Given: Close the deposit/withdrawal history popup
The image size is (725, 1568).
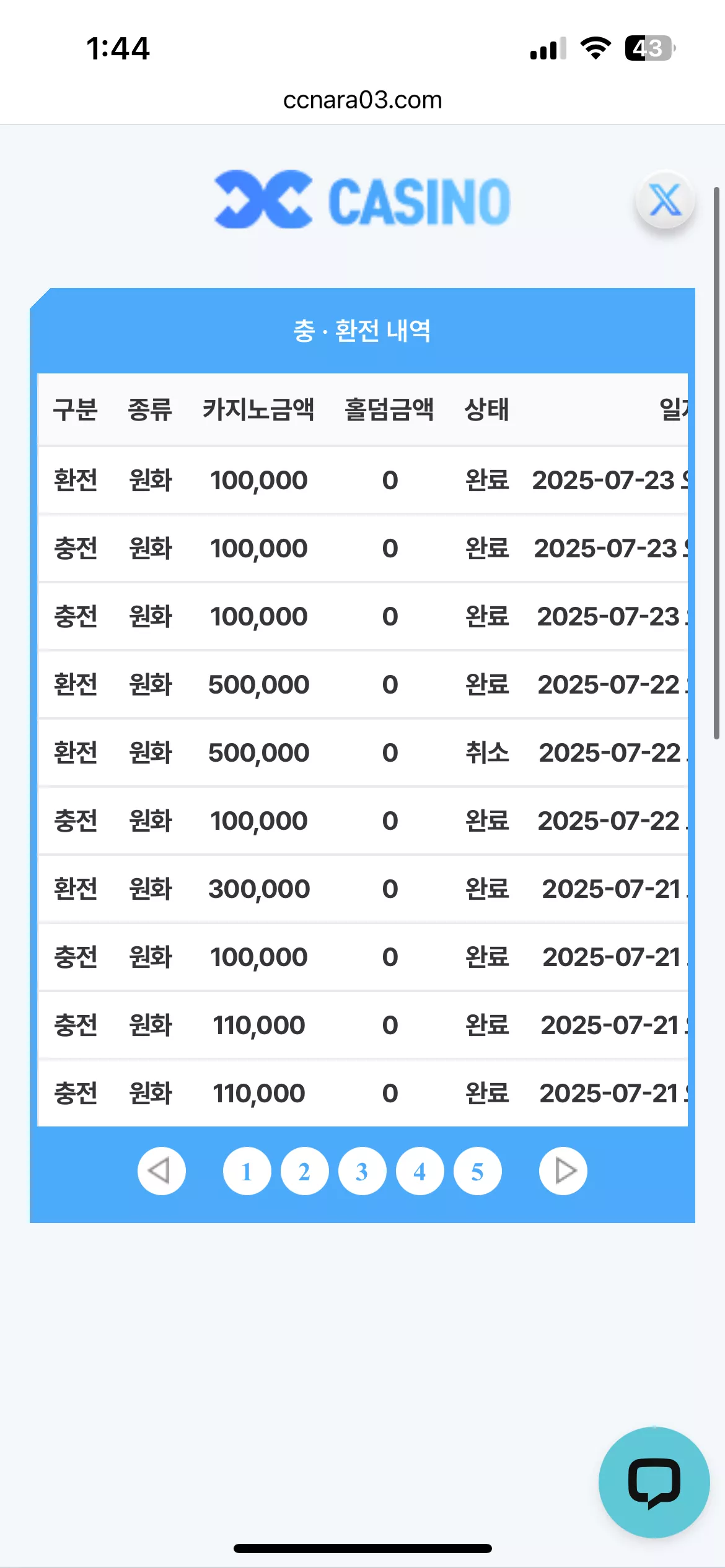Looking at the screenshot, I should [665, 199].
